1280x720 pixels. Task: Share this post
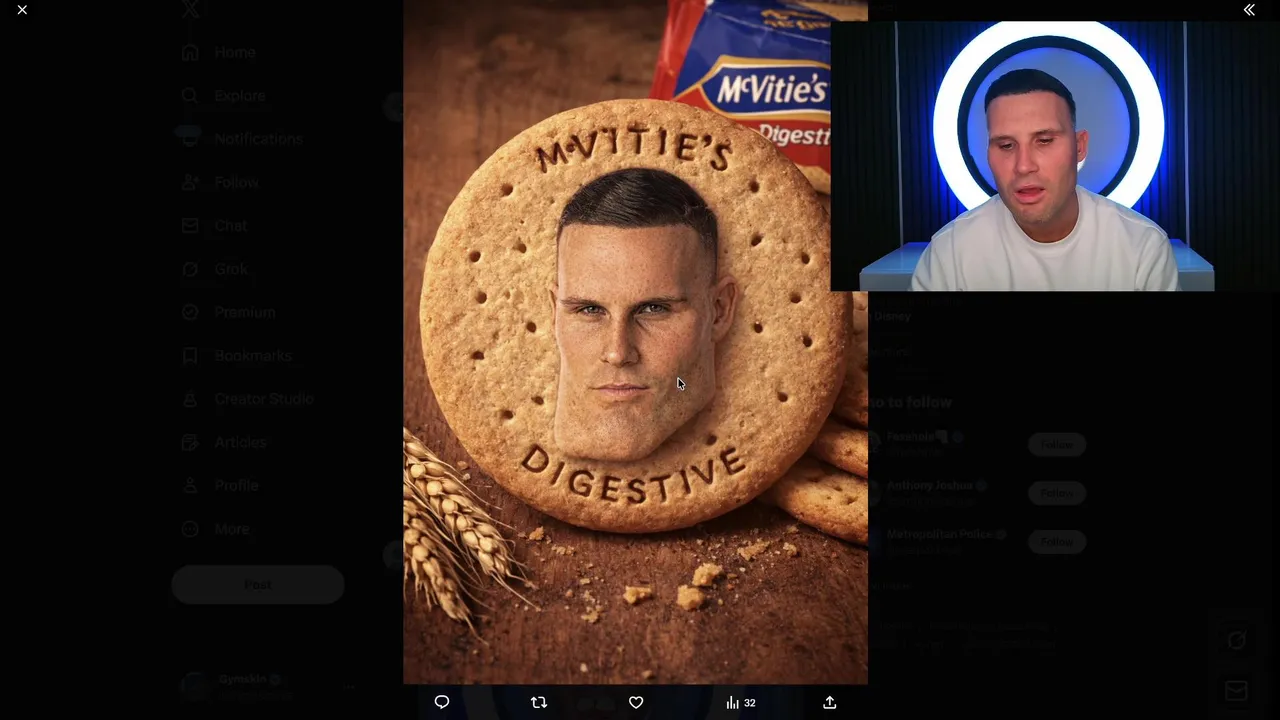click(829, 702)
